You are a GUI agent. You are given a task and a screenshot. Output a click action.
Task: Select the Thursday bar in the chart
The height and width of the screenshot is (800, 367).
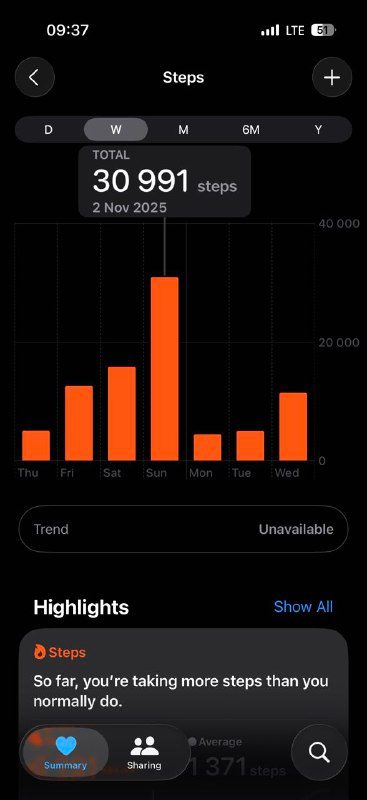tap(36, 445)
